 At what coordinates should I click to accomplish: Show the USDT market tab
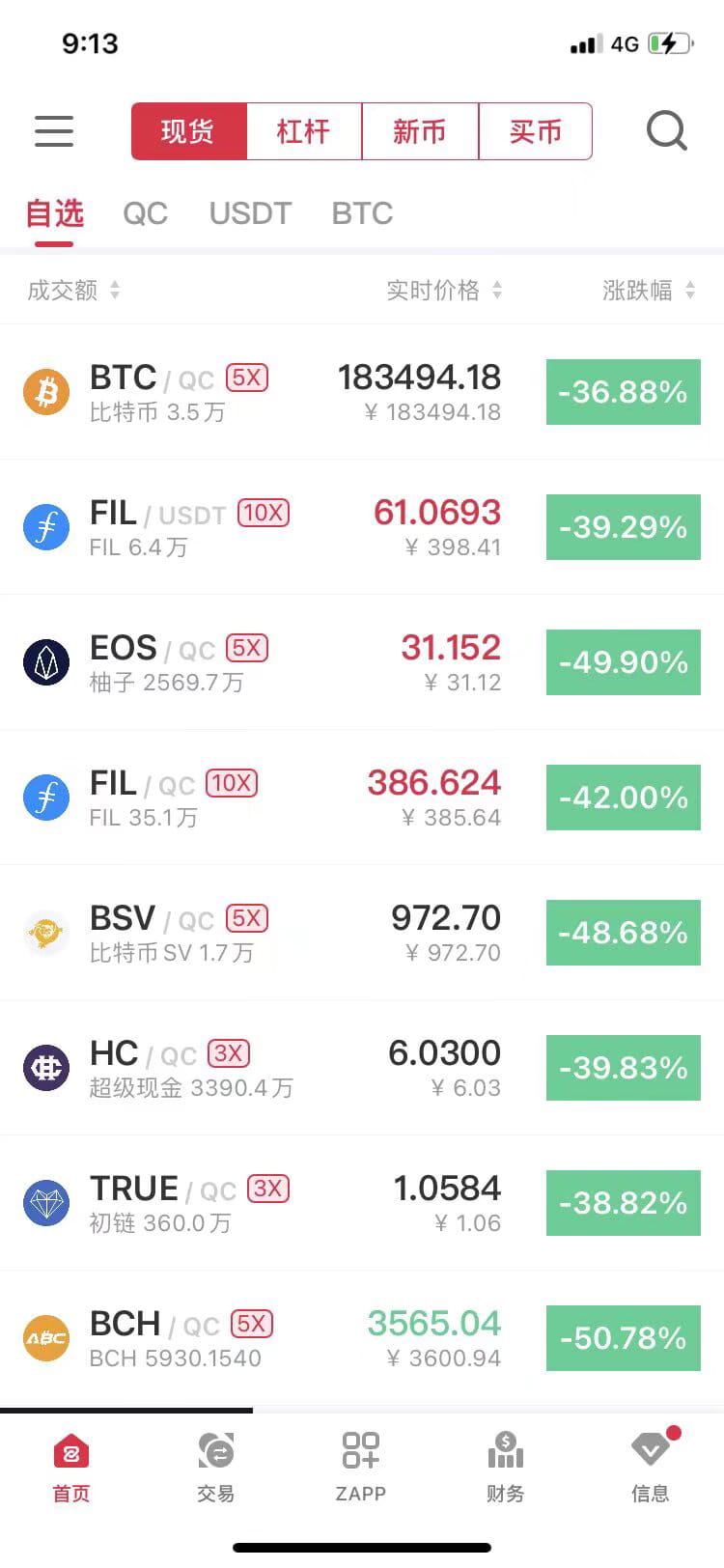(x=250, y=213)
